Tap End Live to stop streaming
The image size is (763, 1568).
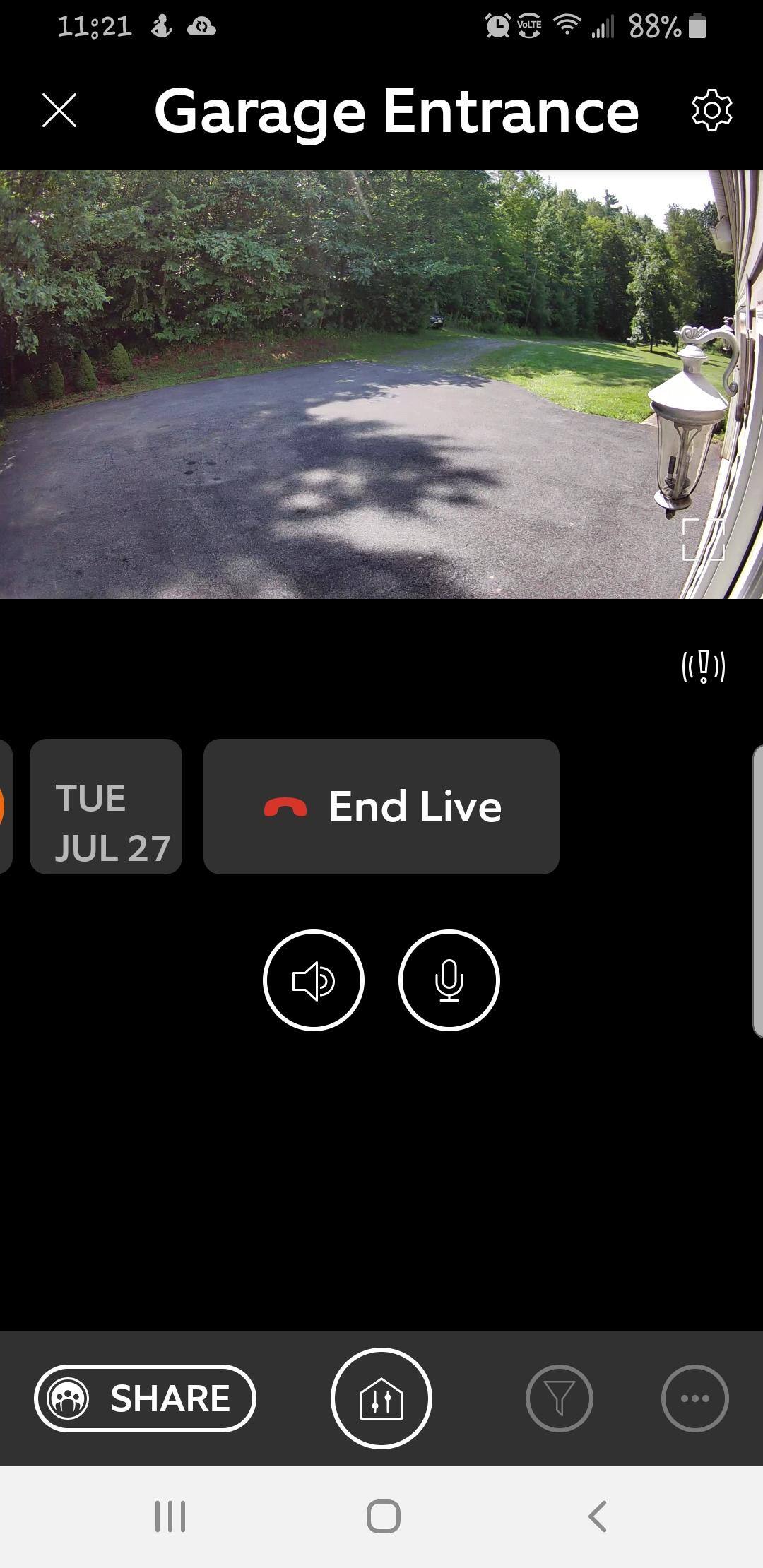click(381, 807)
